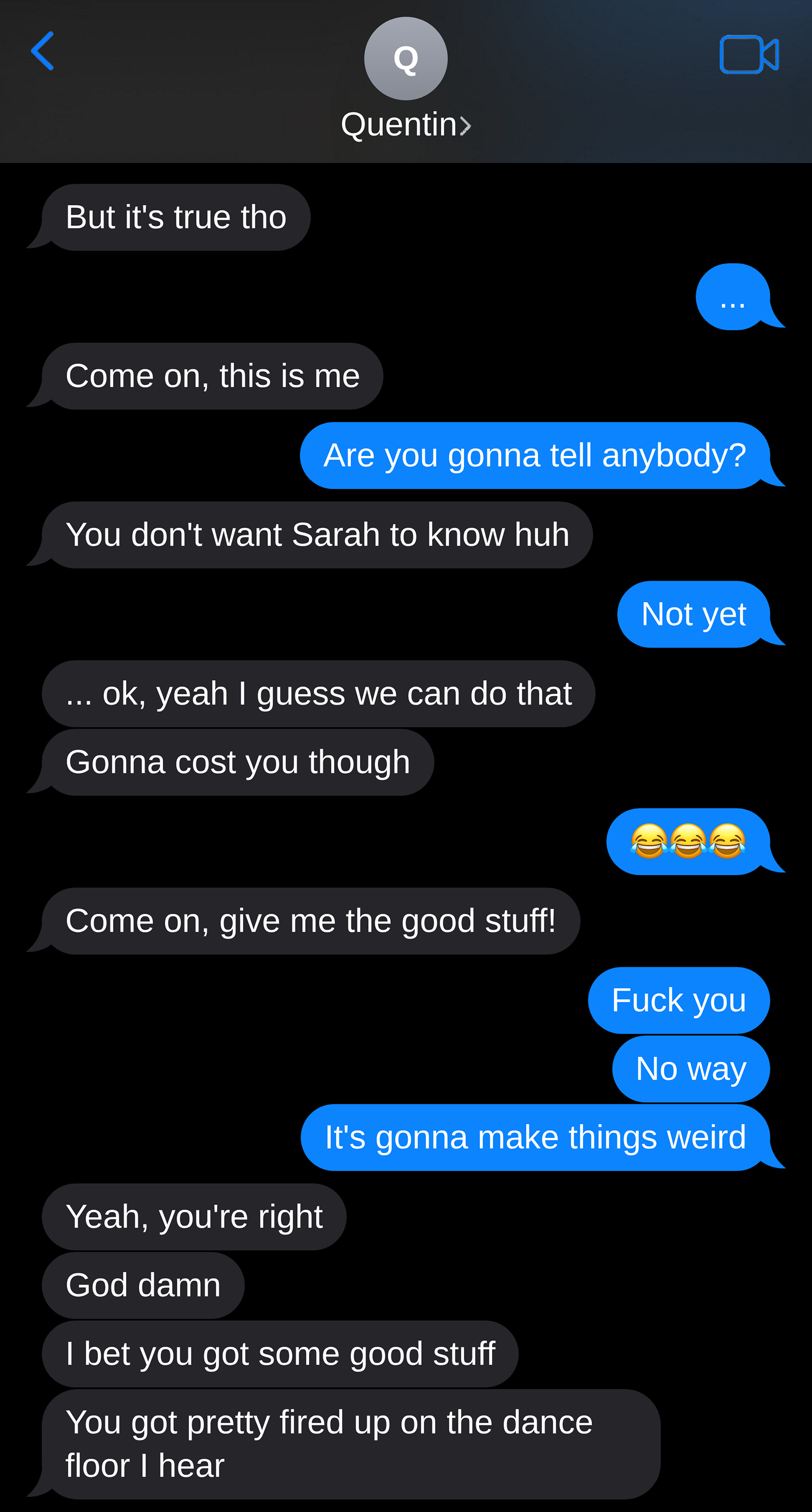Start a FaceTime video call with Quentin
812x1512 pixels.
coord(749,55)
